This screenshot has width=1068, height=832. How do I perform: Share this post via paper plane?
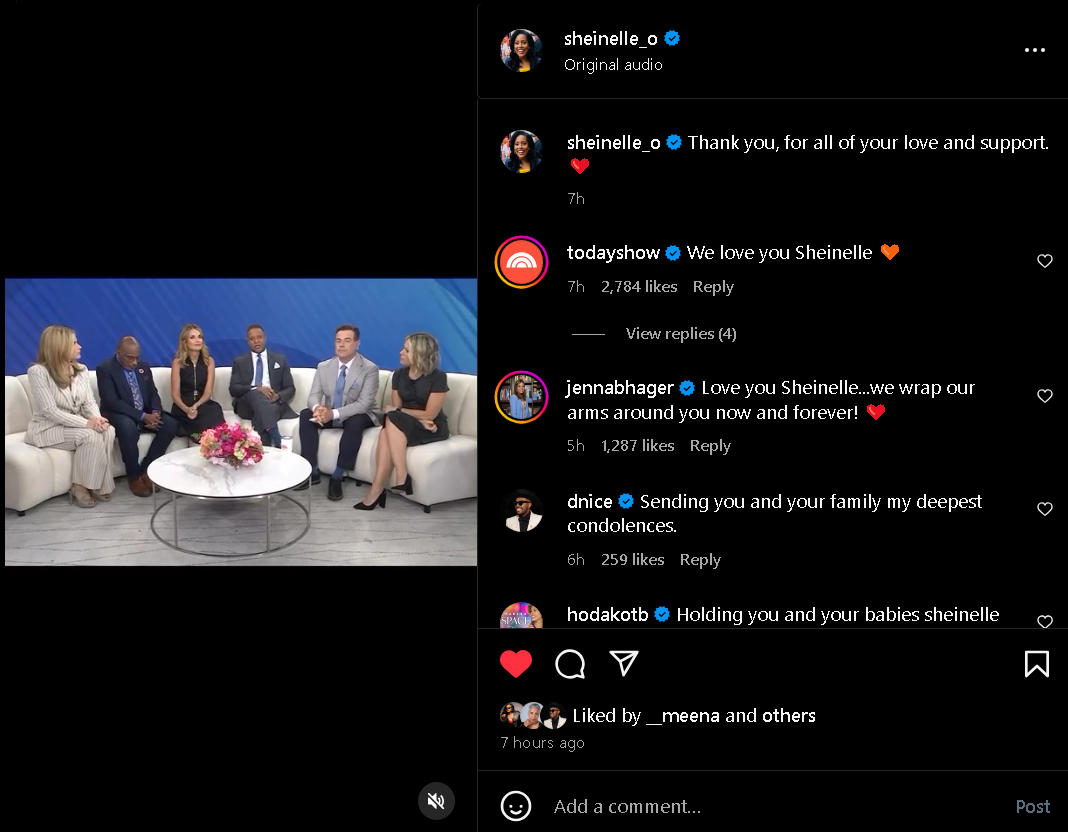624,664
